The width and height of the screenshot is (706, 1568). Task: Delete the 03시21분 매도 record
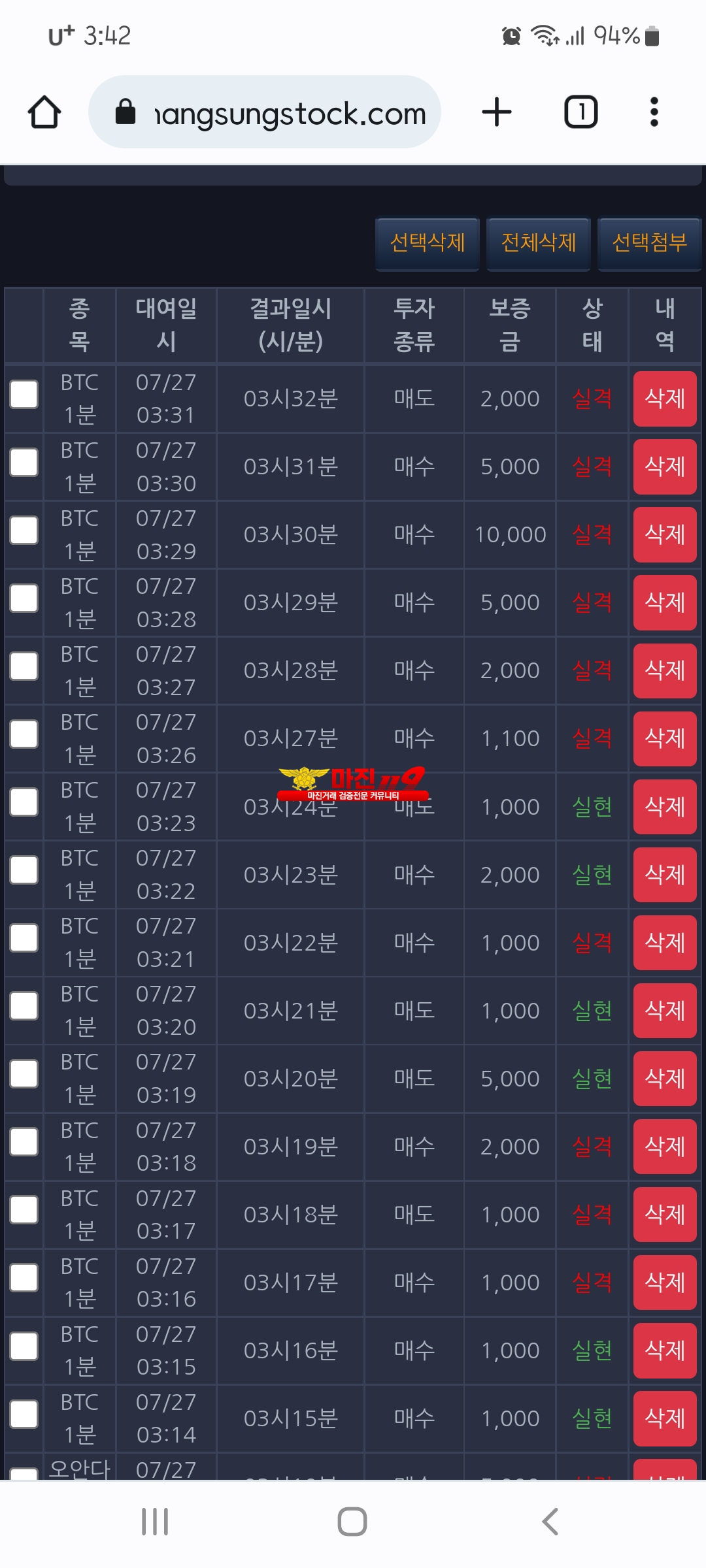665,1011
